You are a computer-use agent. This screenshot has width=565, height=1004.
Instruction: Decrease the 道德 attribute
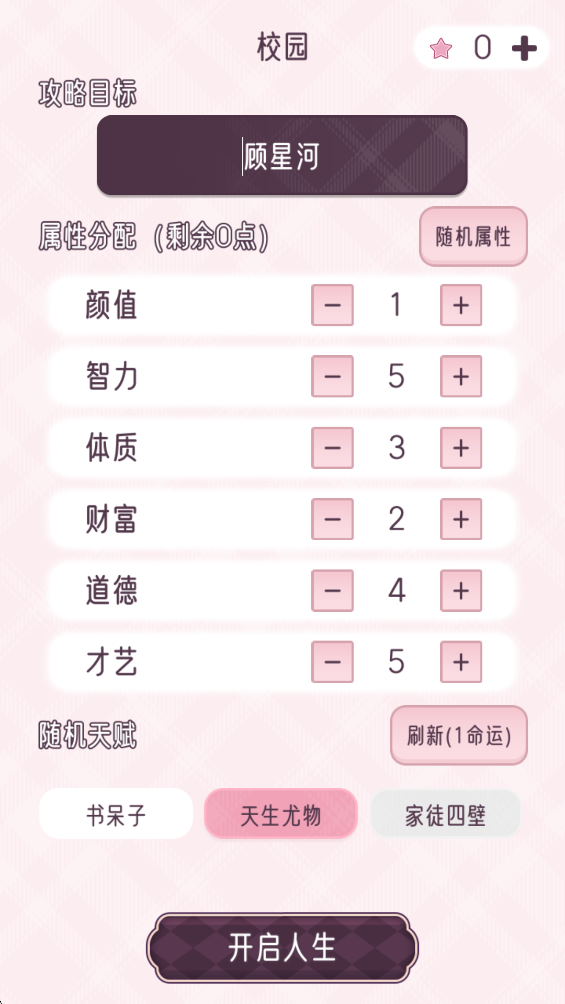tap(332, 590)
